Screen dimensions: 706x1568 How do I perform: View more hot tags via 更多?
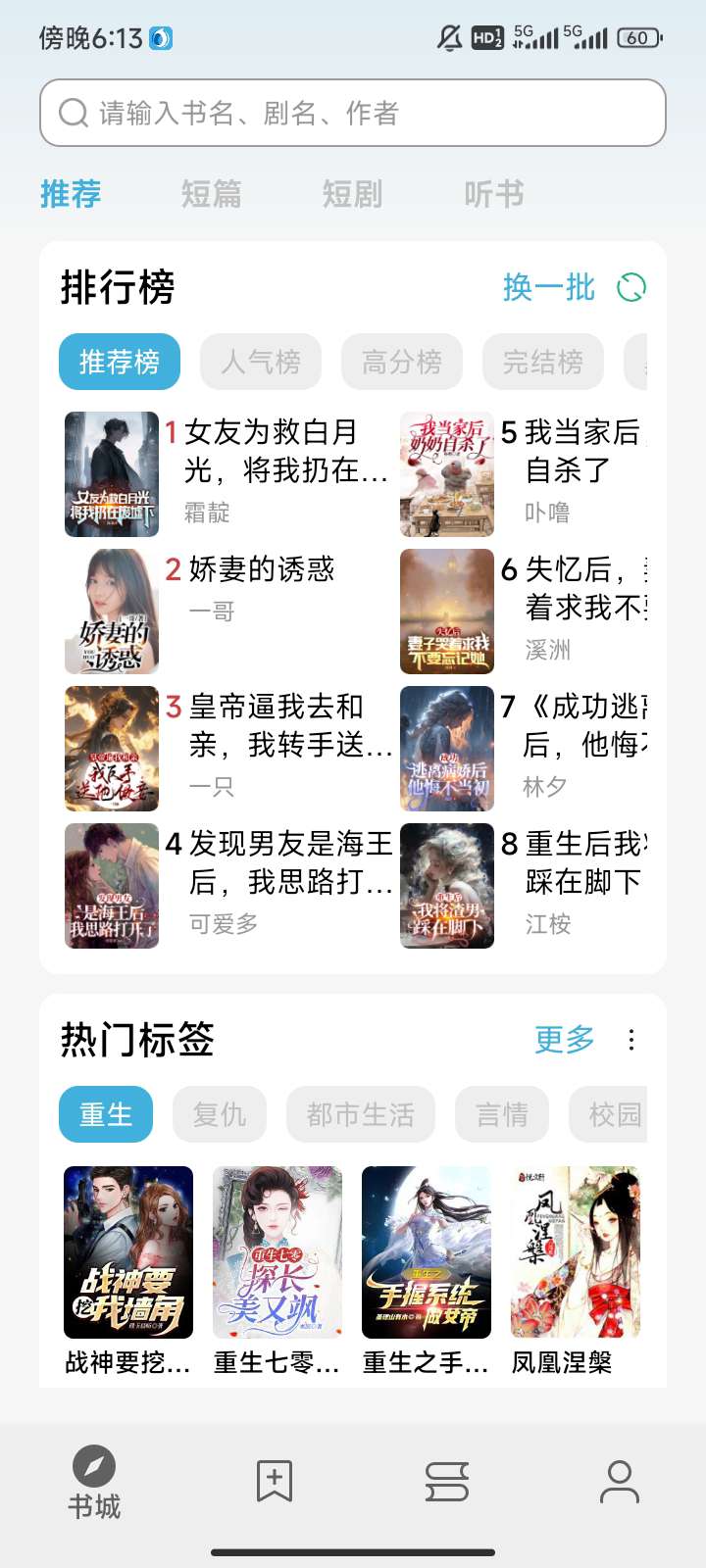564,1039
